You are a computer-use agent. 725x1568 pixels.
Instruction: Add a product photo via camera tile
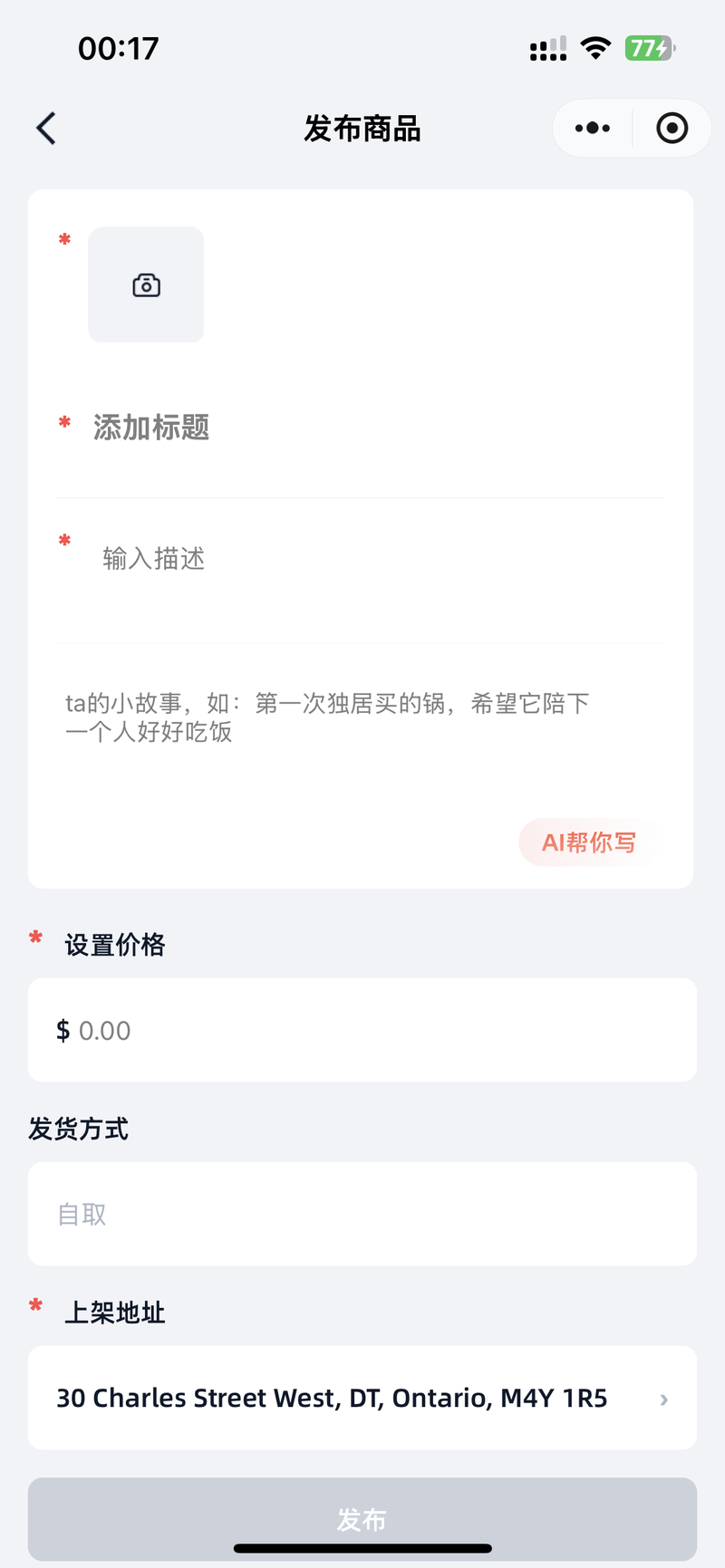point(146,285)
